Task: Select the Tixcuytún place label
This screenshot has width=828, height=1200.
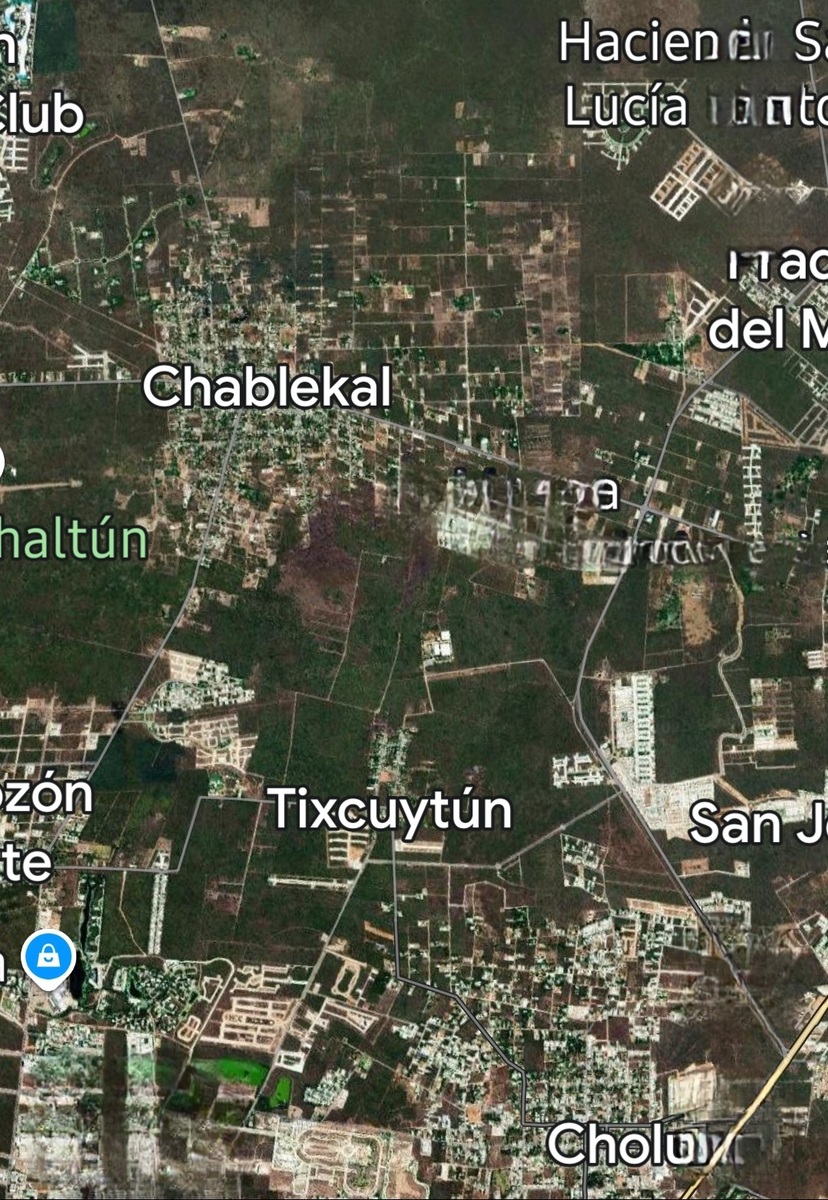Action: (x=390, y=808)
